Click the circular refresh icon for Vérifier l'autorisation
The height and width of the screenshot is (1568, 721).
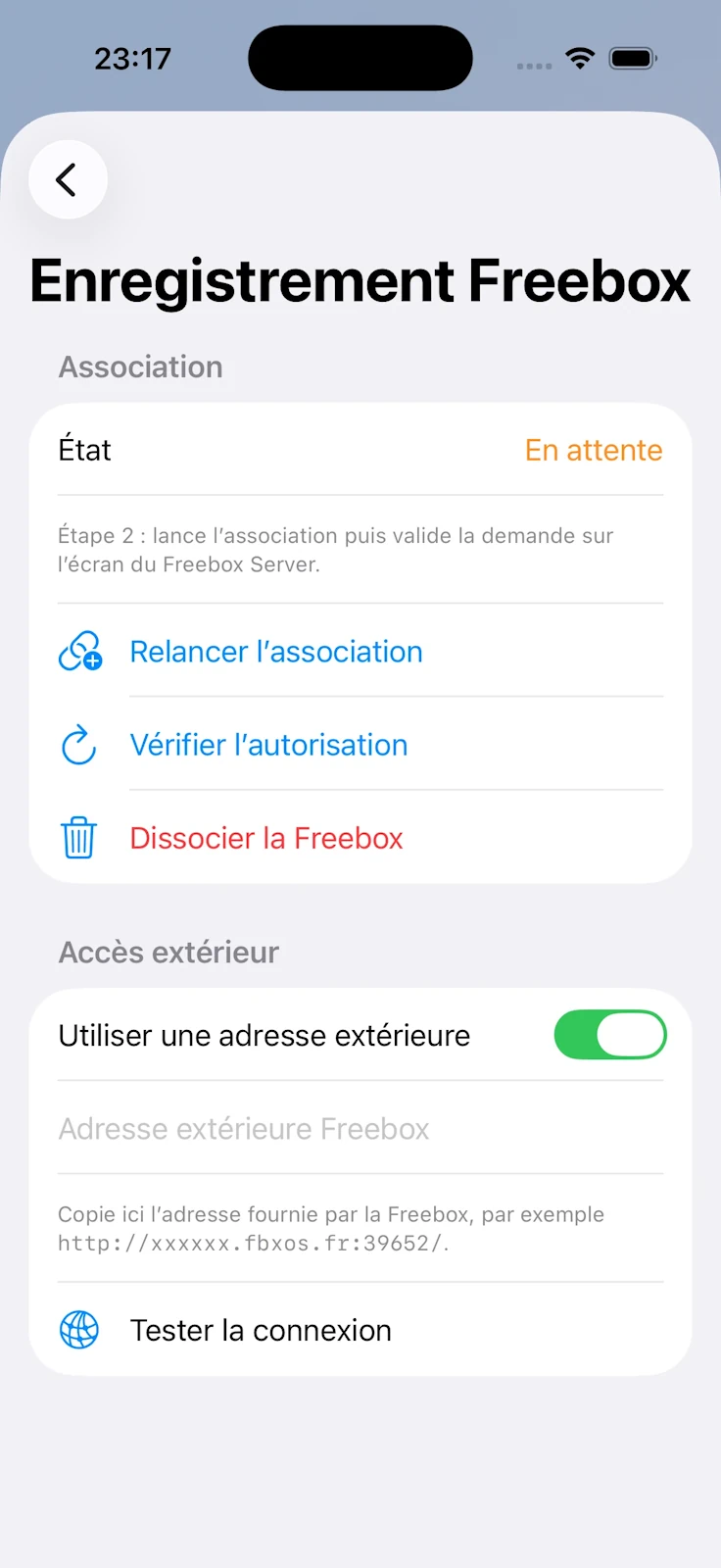pyautogui.click(x=79, y=745)
